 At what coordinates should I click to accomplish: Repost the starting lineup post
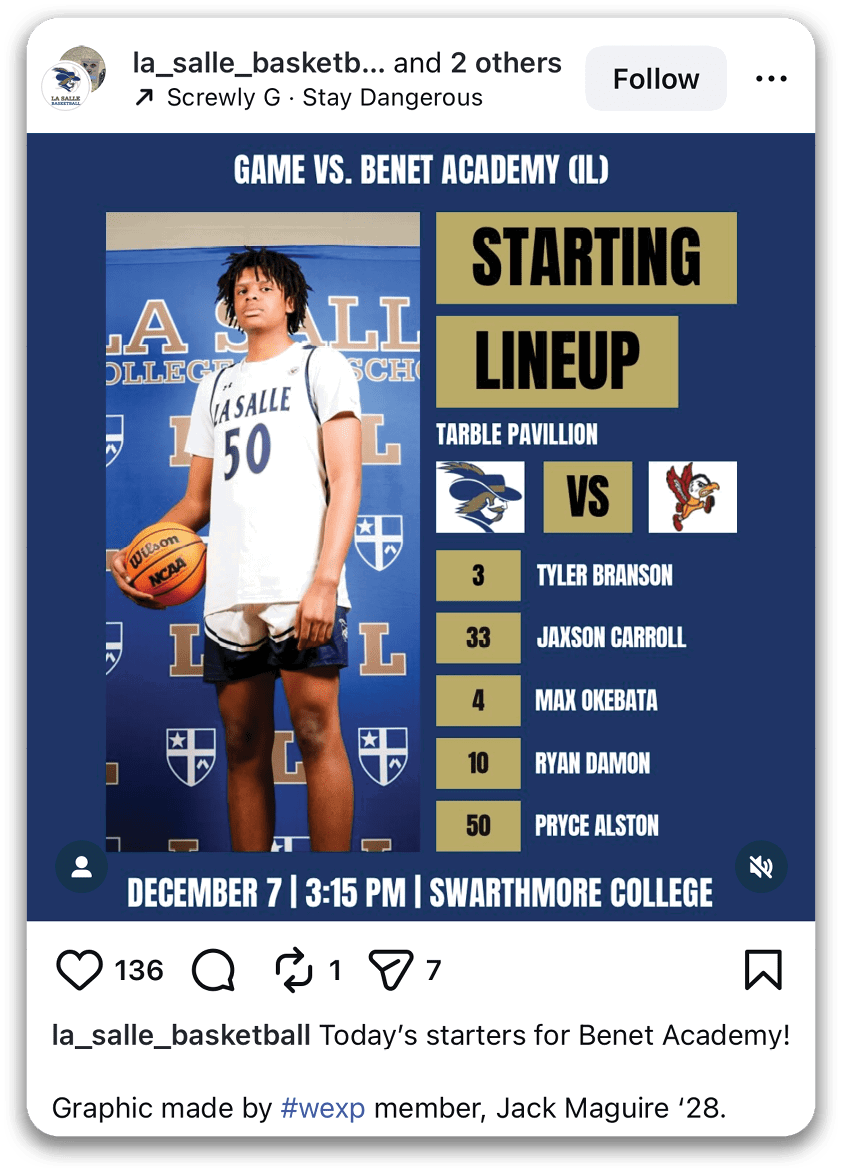point(295,970)
